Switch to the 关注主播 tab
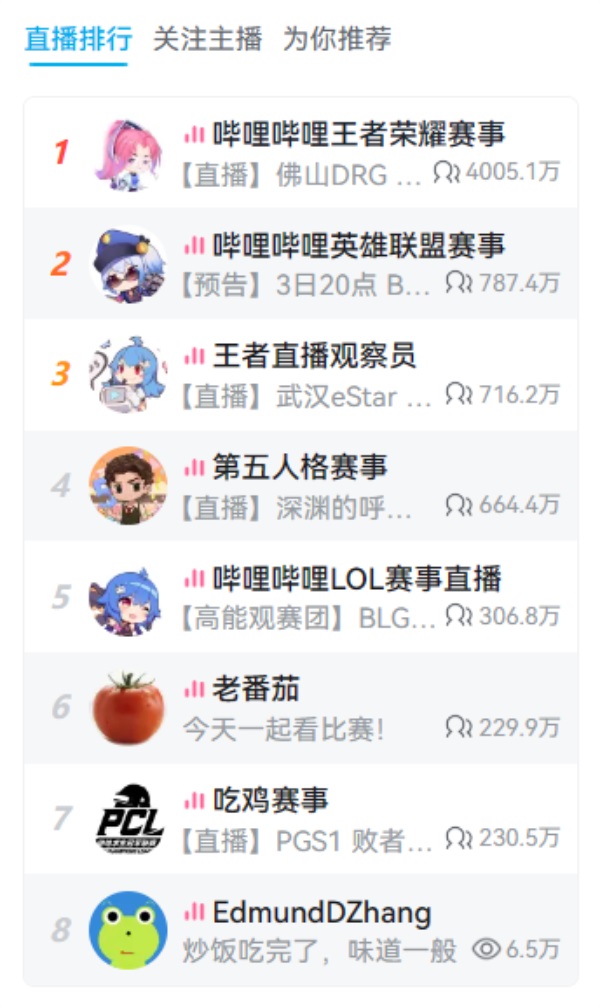The image size is (600, 1008). [x=207, y=39]
